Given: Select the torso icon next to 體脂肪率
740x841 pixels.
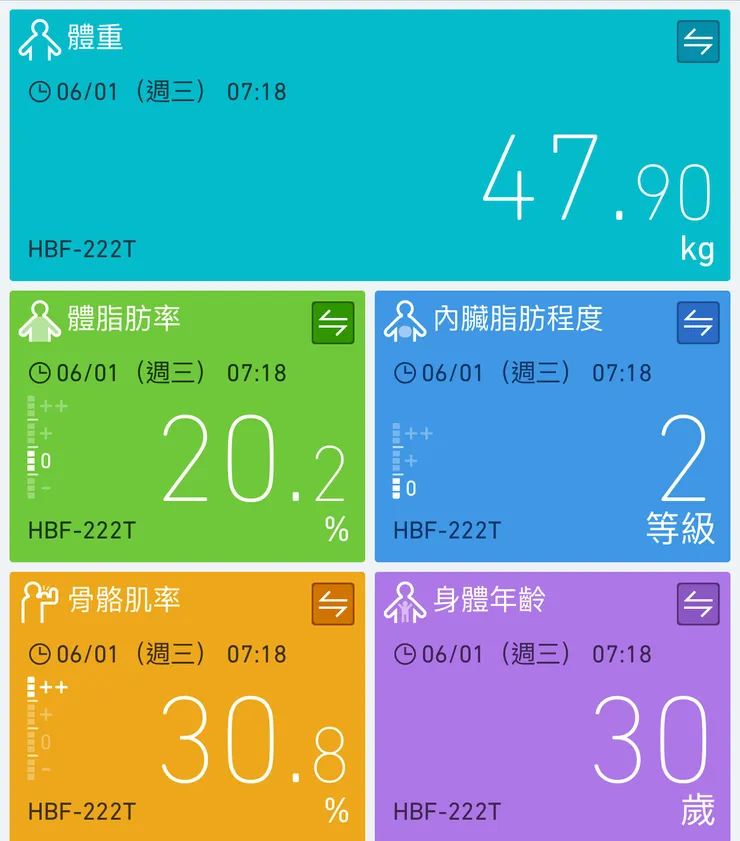Looking at the screenshot, I should 38,320.
